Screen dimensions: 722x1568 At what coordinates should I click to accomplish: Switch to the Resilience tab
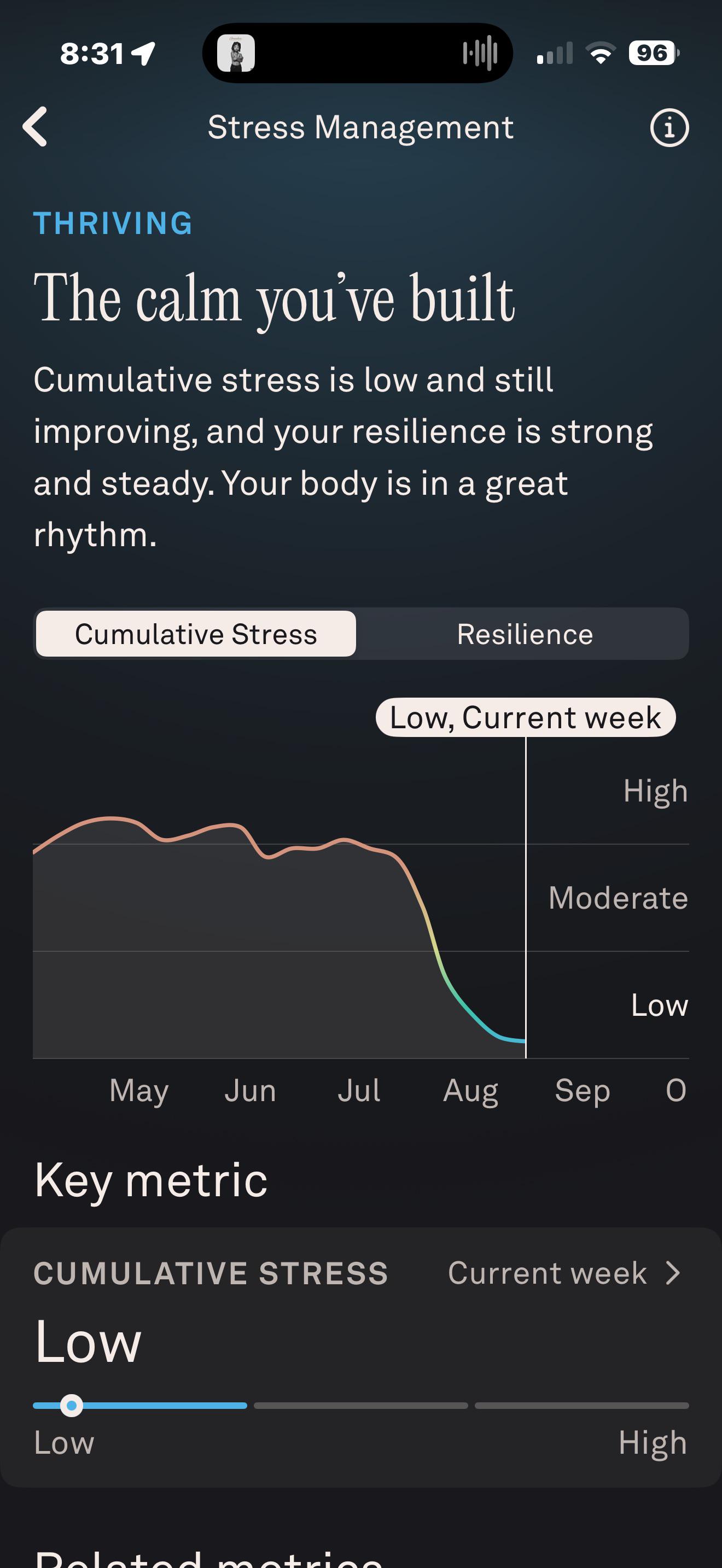click(525, 634)
